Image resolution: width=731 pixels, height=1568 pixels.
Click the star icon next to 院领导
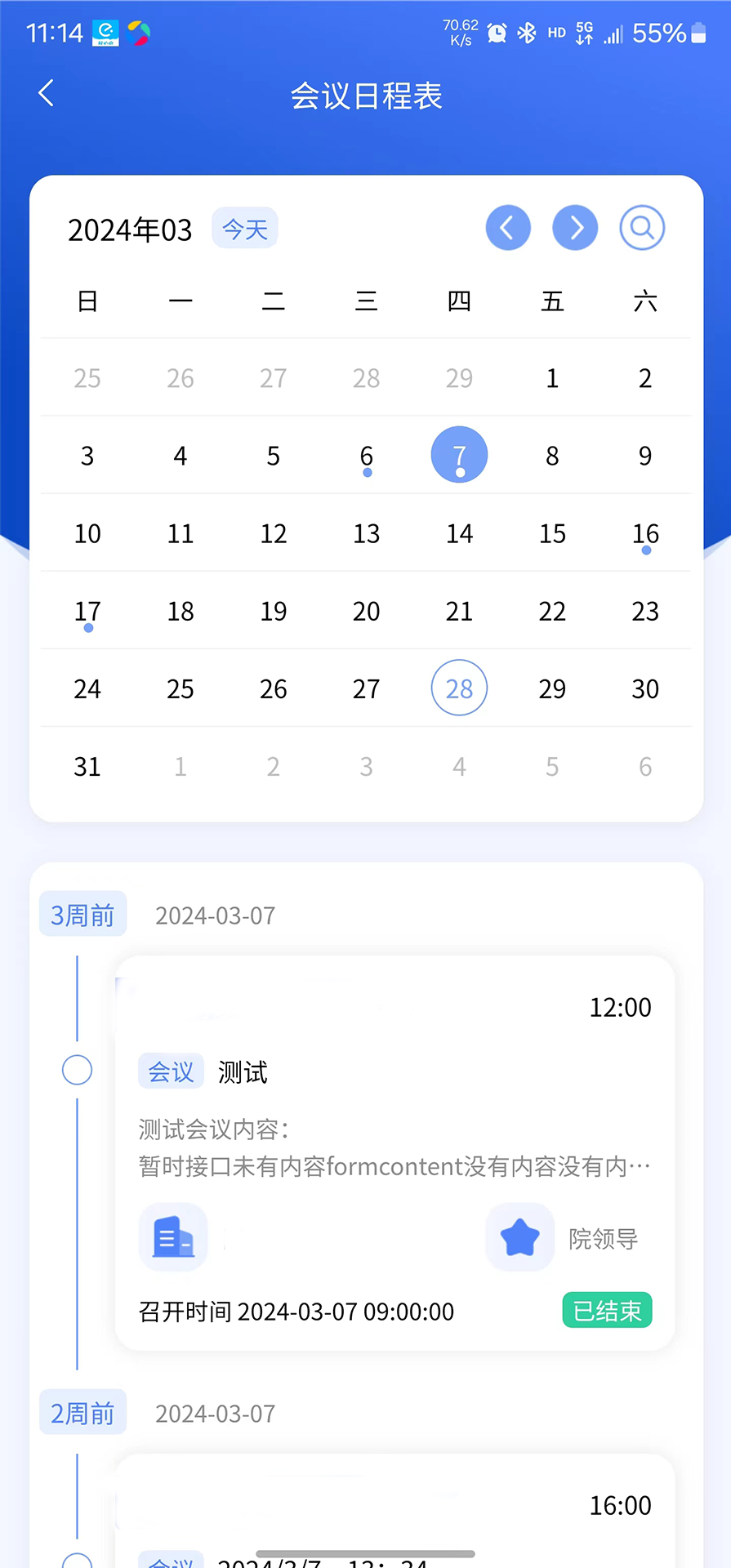[520, 1237]
